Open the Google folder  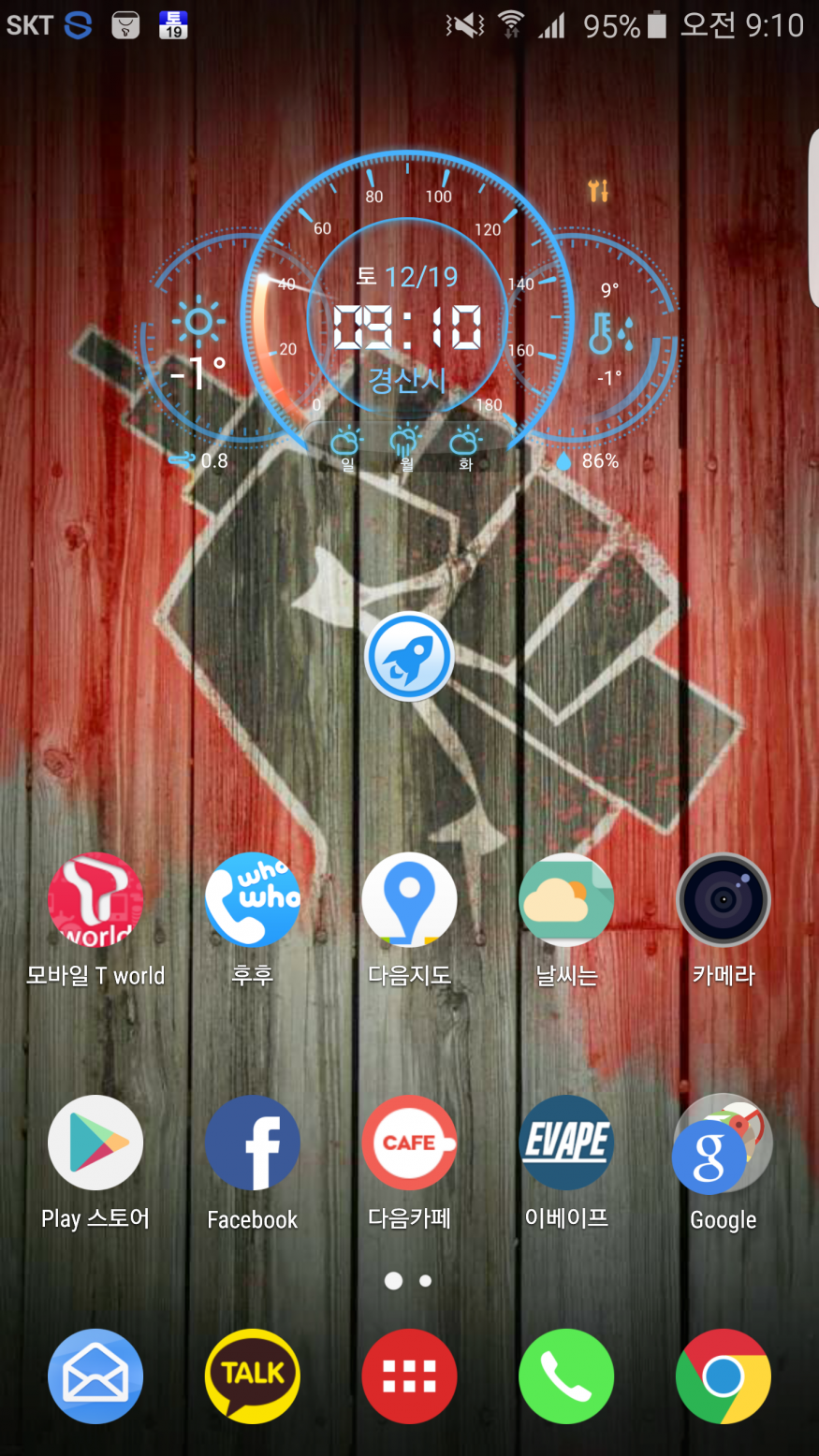point(723,1143)
